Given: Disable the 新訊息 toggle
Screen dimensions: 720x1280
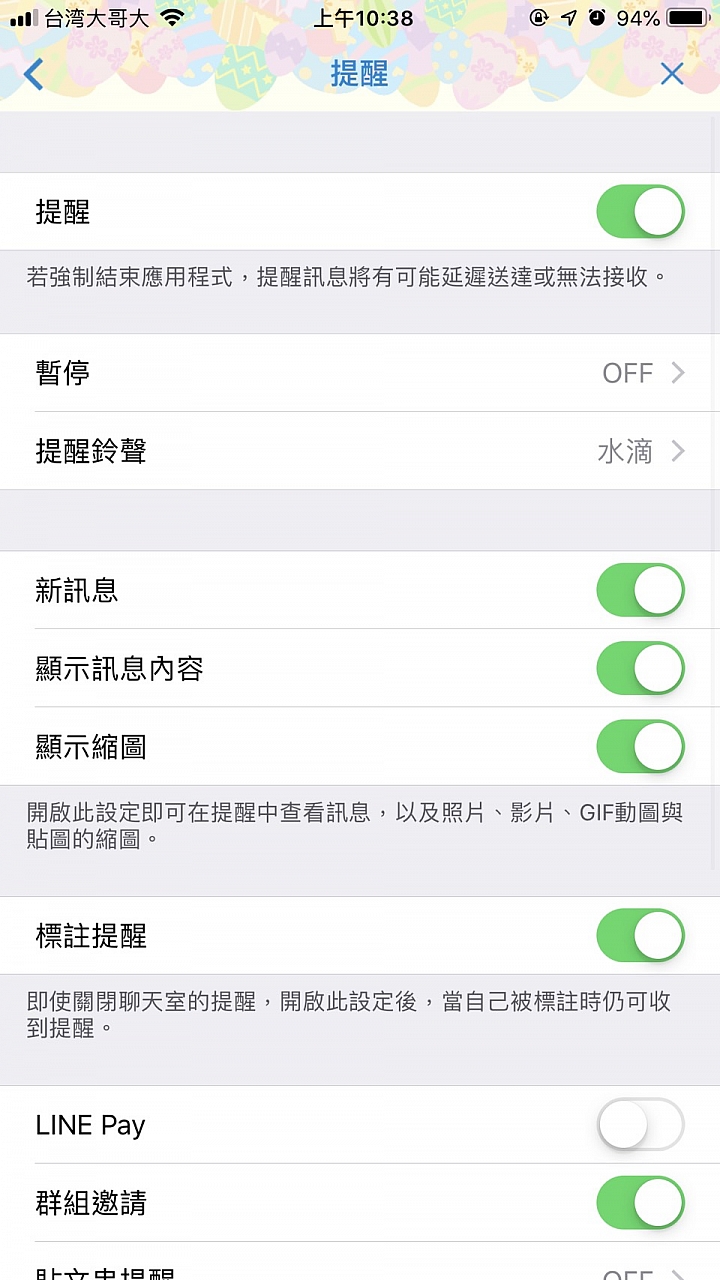Looking at the screenshot, I should point(640,590).
